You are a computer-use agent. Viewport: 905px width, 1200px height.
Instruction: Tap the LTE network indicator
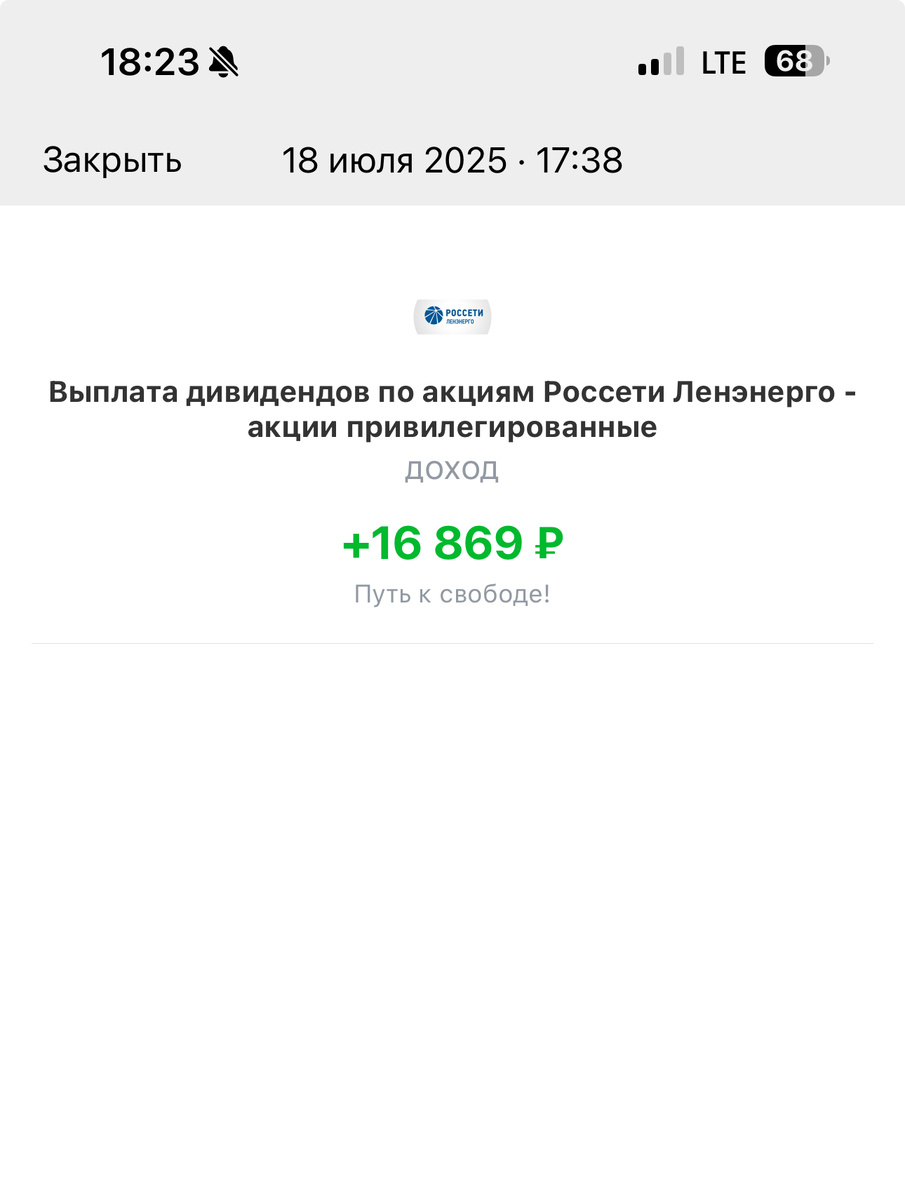722,61
